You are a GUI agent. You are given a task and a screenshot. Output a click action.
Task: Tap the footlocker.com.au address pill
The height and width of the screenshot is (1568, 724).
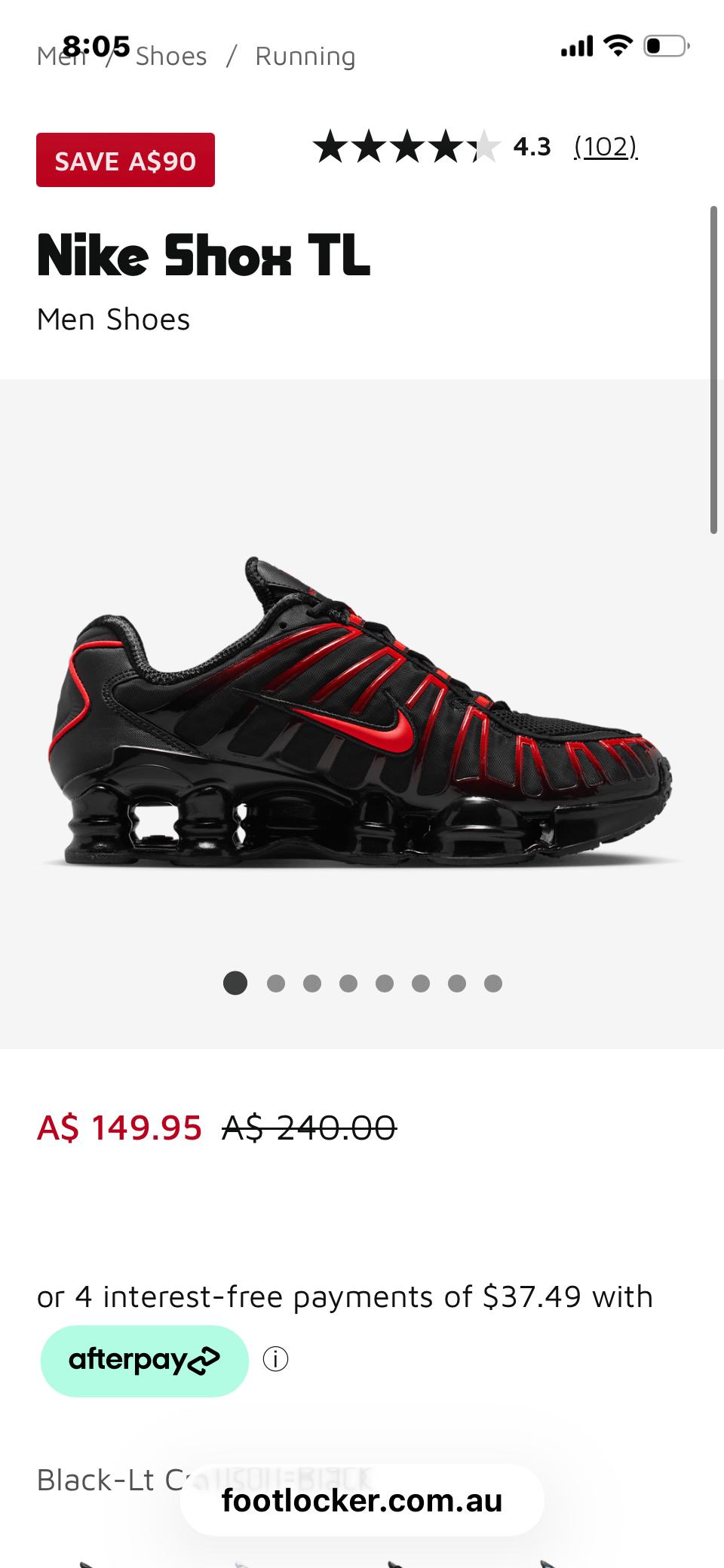362,1500
